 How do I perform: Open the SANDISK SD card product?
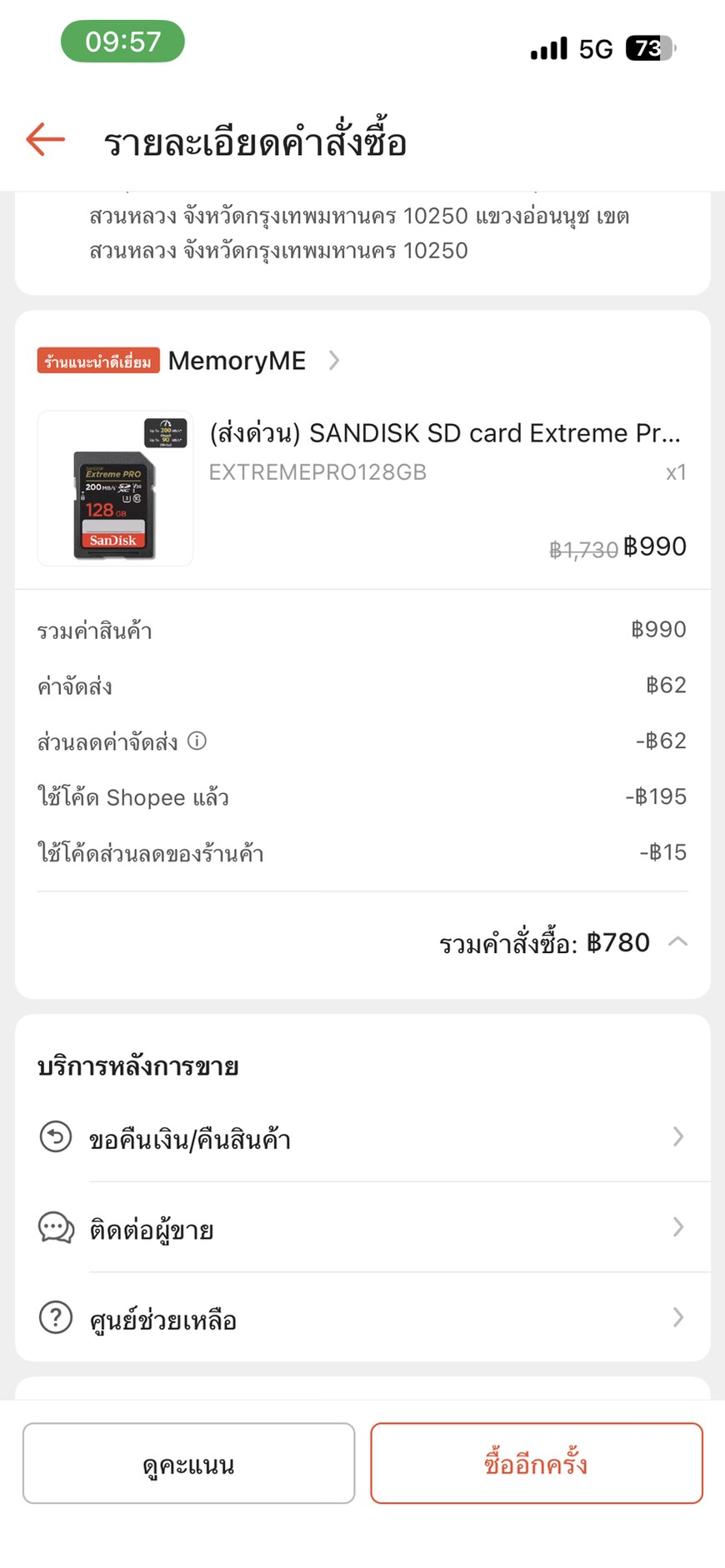pos(444,434)
